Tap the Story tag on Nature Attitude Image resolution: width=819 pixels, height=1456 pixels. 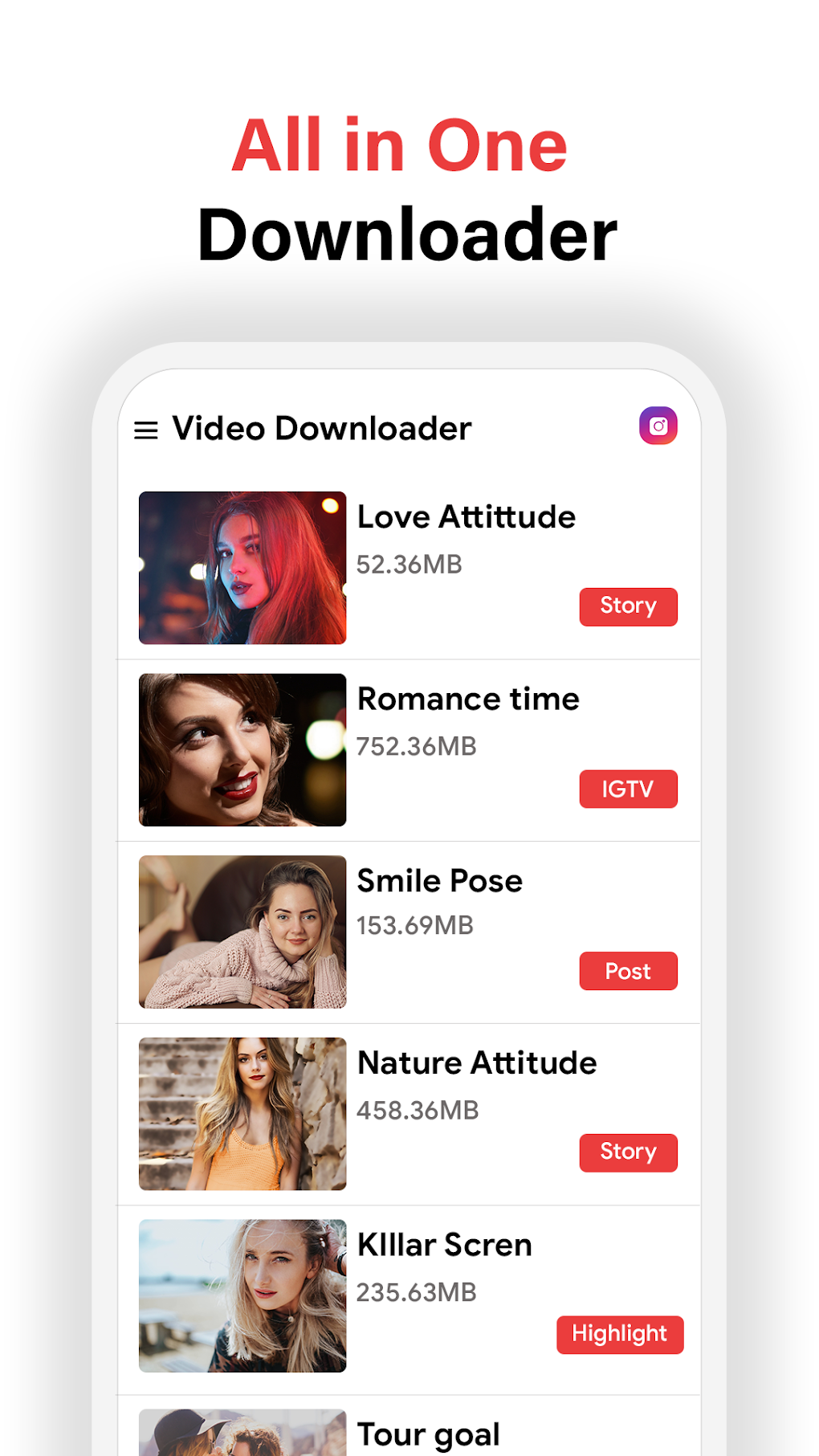point(628,1152)
